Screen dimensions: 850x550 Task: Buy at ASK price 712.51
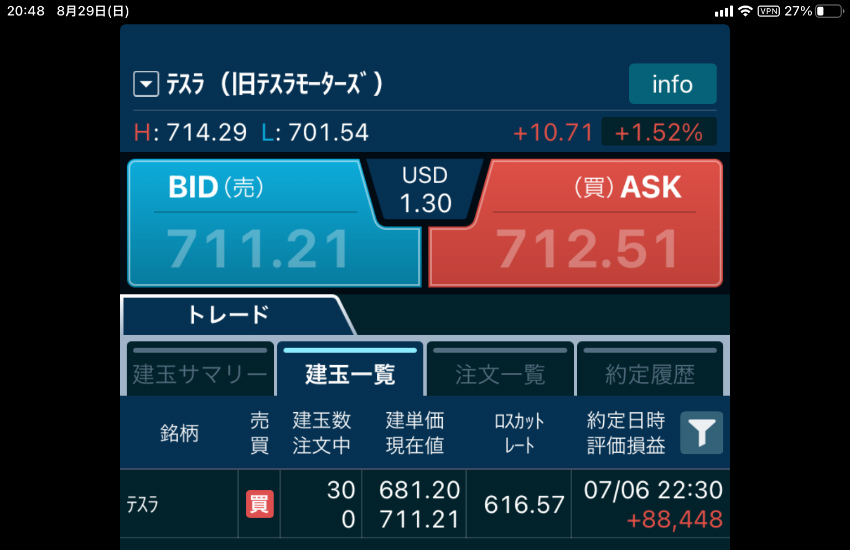[x=586, y=224]
